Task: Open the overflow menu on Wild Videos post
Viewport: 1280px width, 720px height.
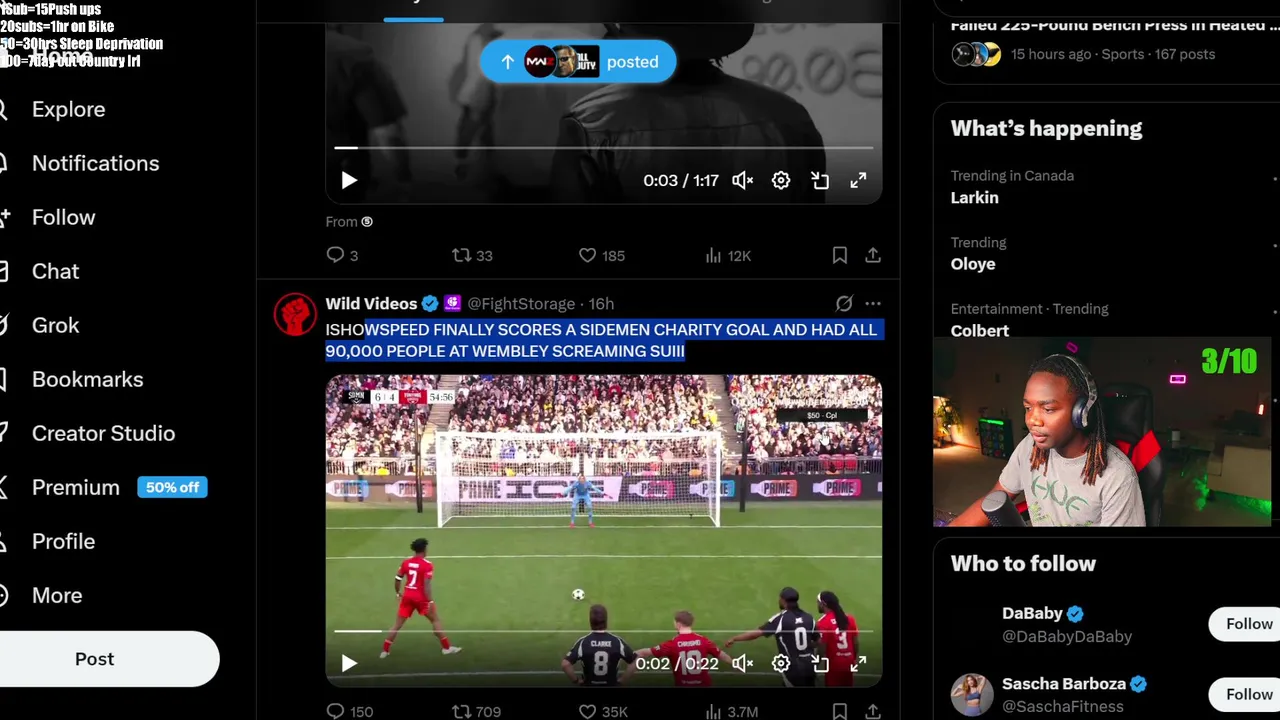Action: (x=873, y=303)
